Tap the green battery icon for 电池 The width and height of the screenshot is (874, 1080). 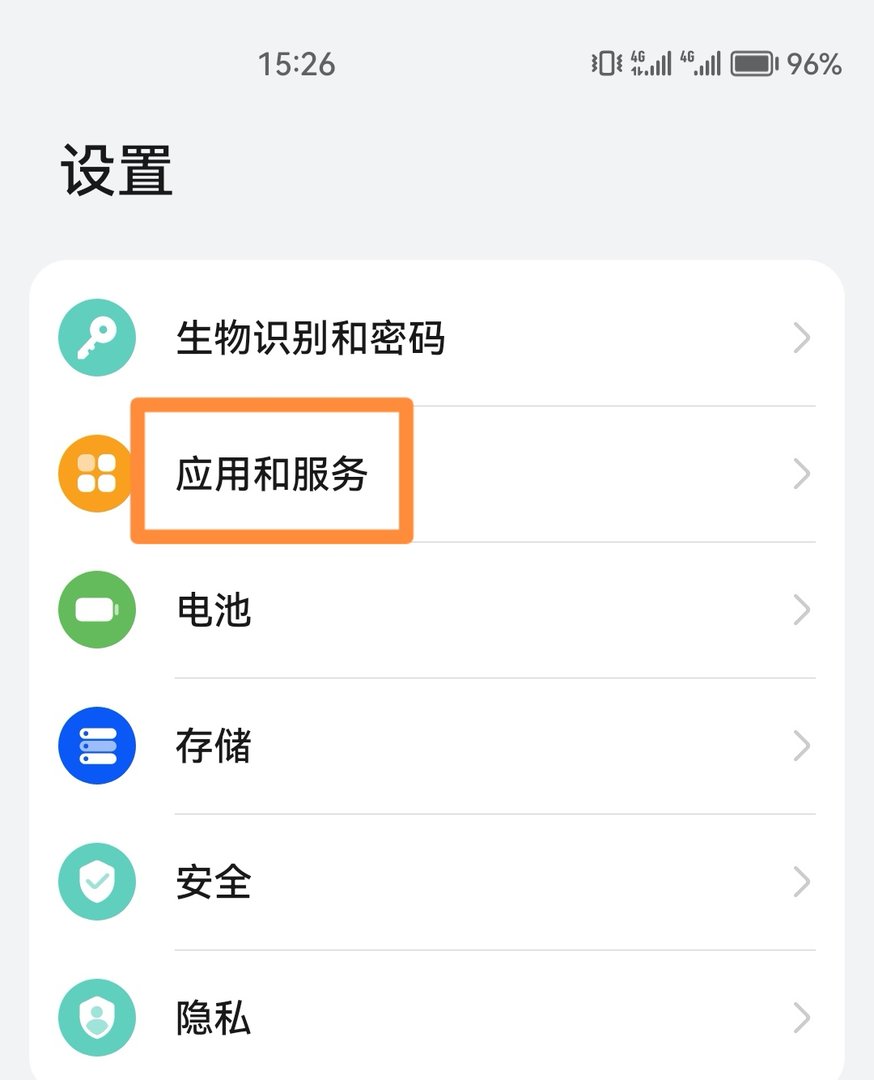click(x=96, y=610)
